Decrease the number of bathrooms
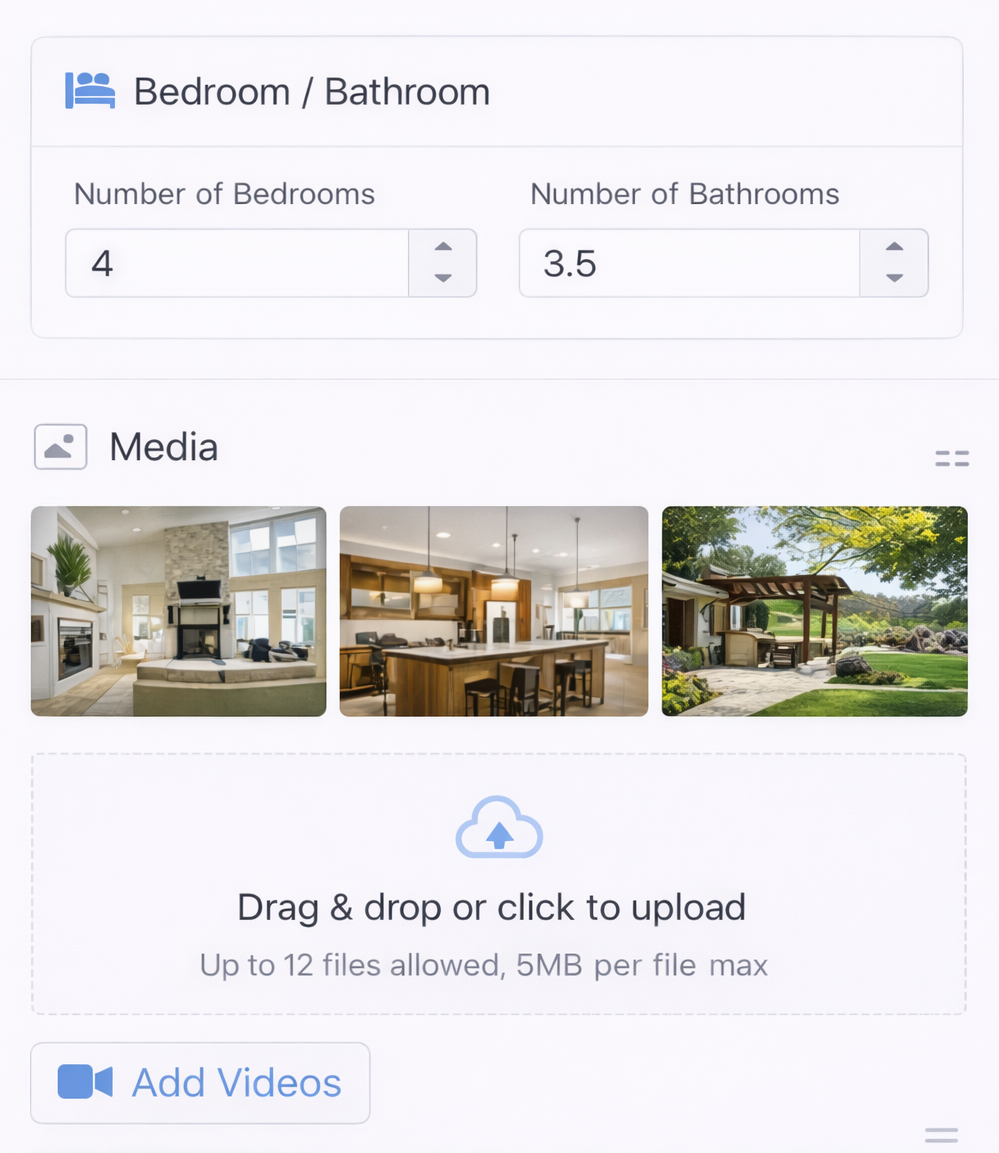The width and height of the screenshot is (999, 1153). coord(895,279)
